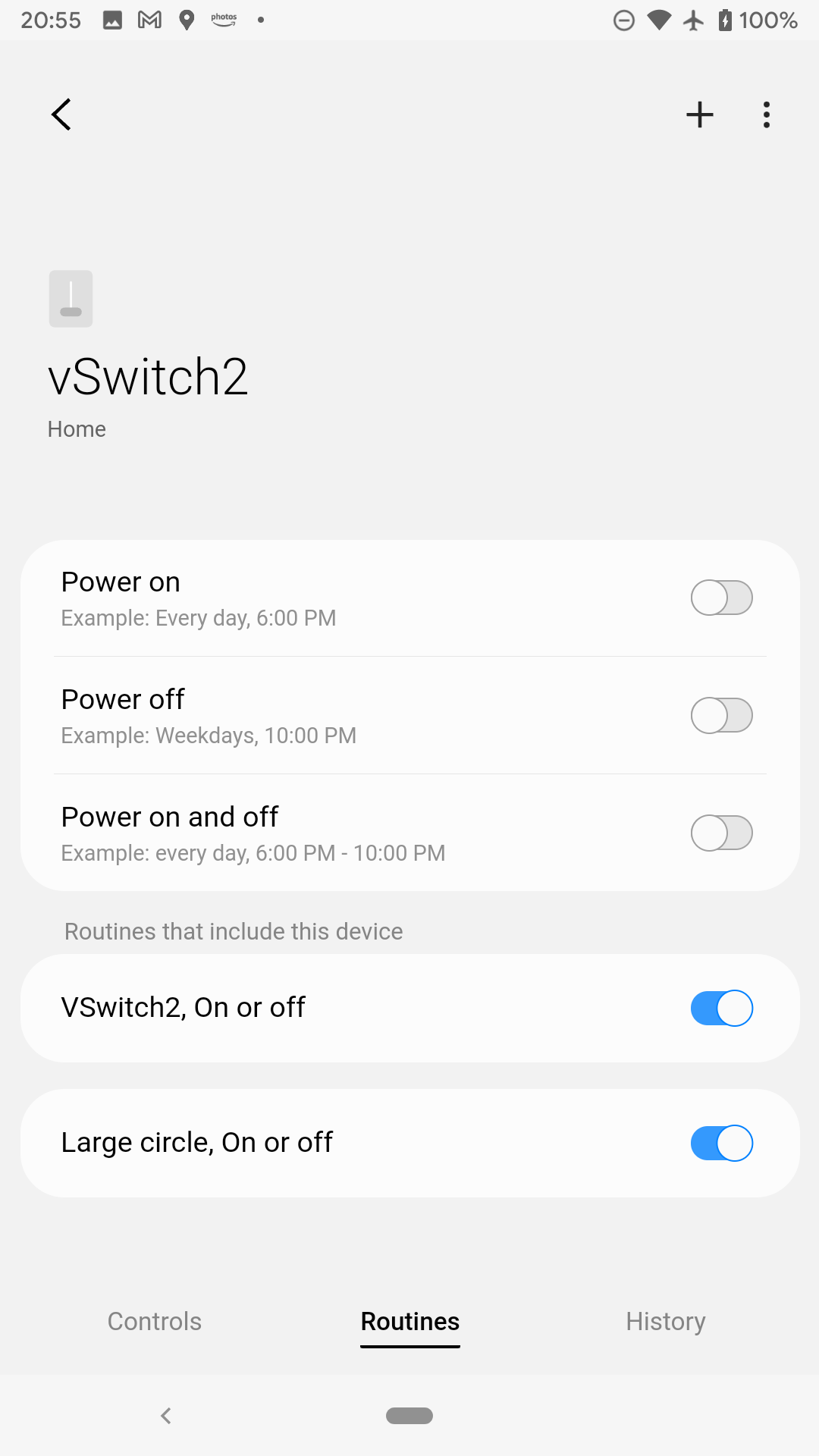
Task: Disable the Large circle, On or off routine
Action: point(721,1143)
